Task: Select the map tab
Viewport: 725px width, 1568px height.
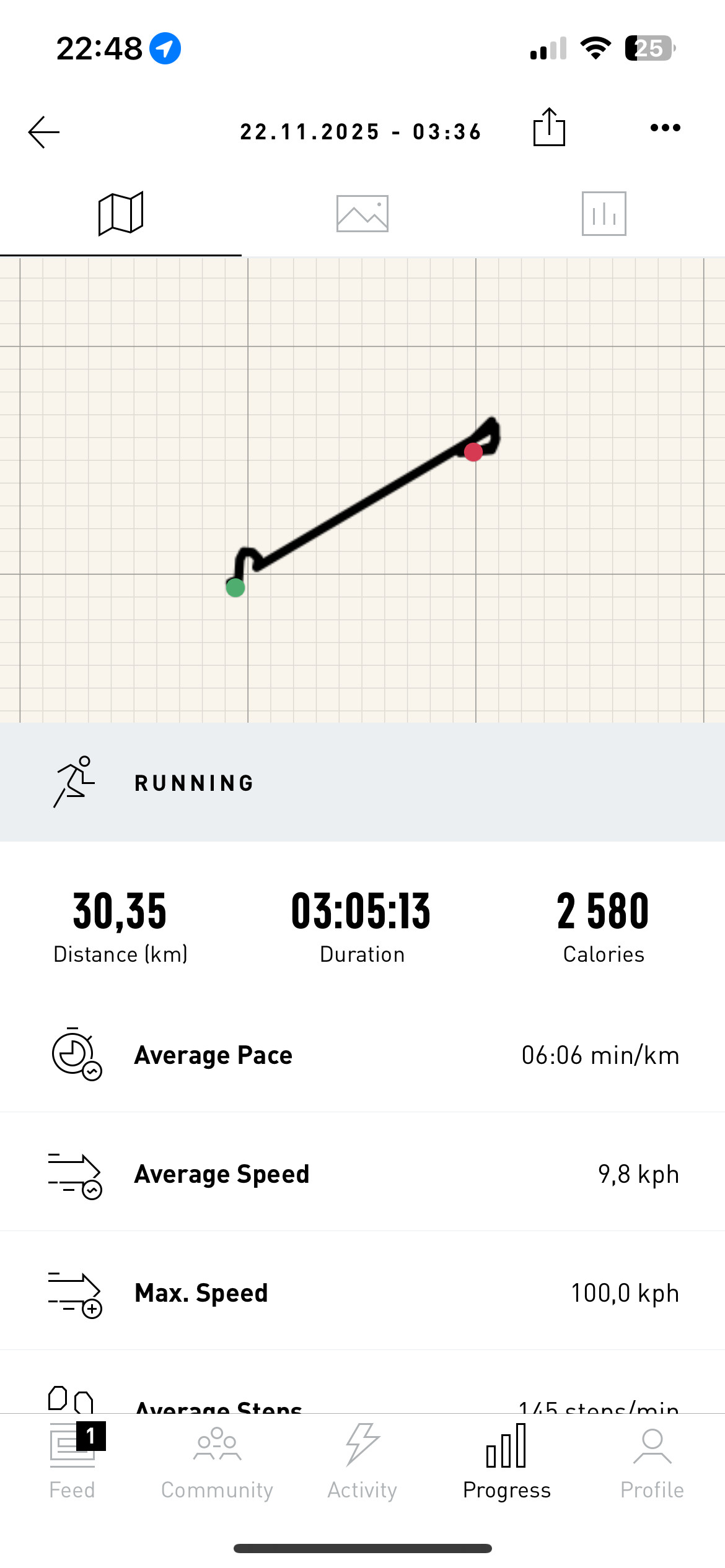Action: 121,214
